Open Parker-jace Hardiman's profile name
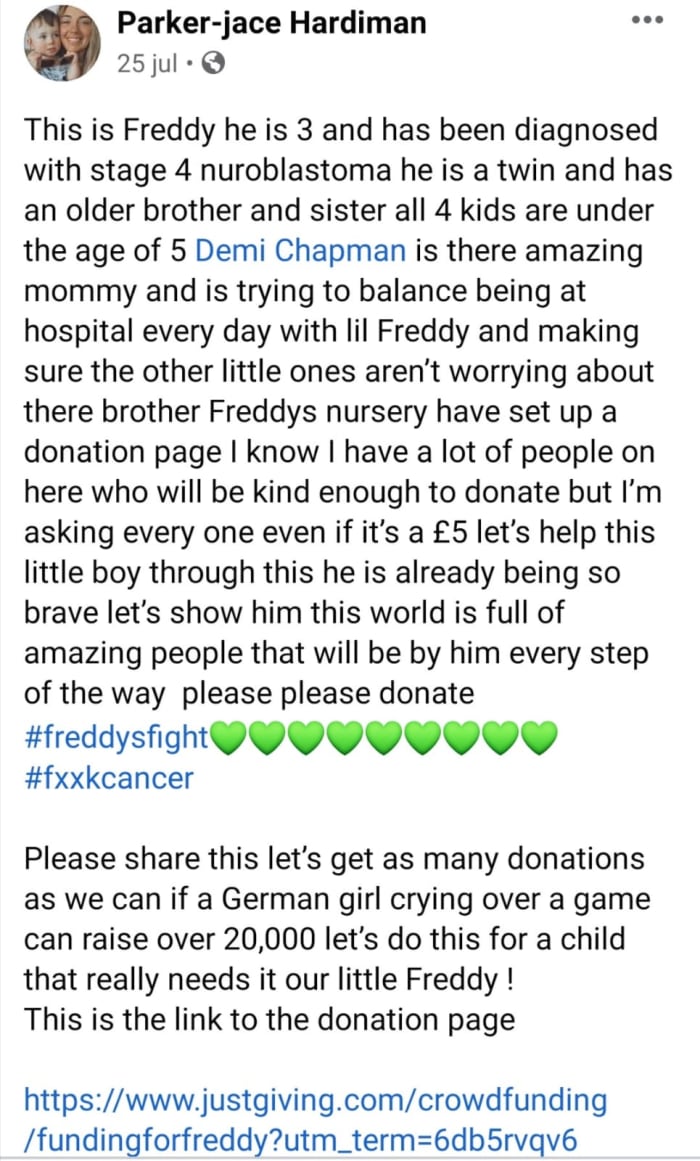This screenshot has height=1161, width=700. pos(269,22)
